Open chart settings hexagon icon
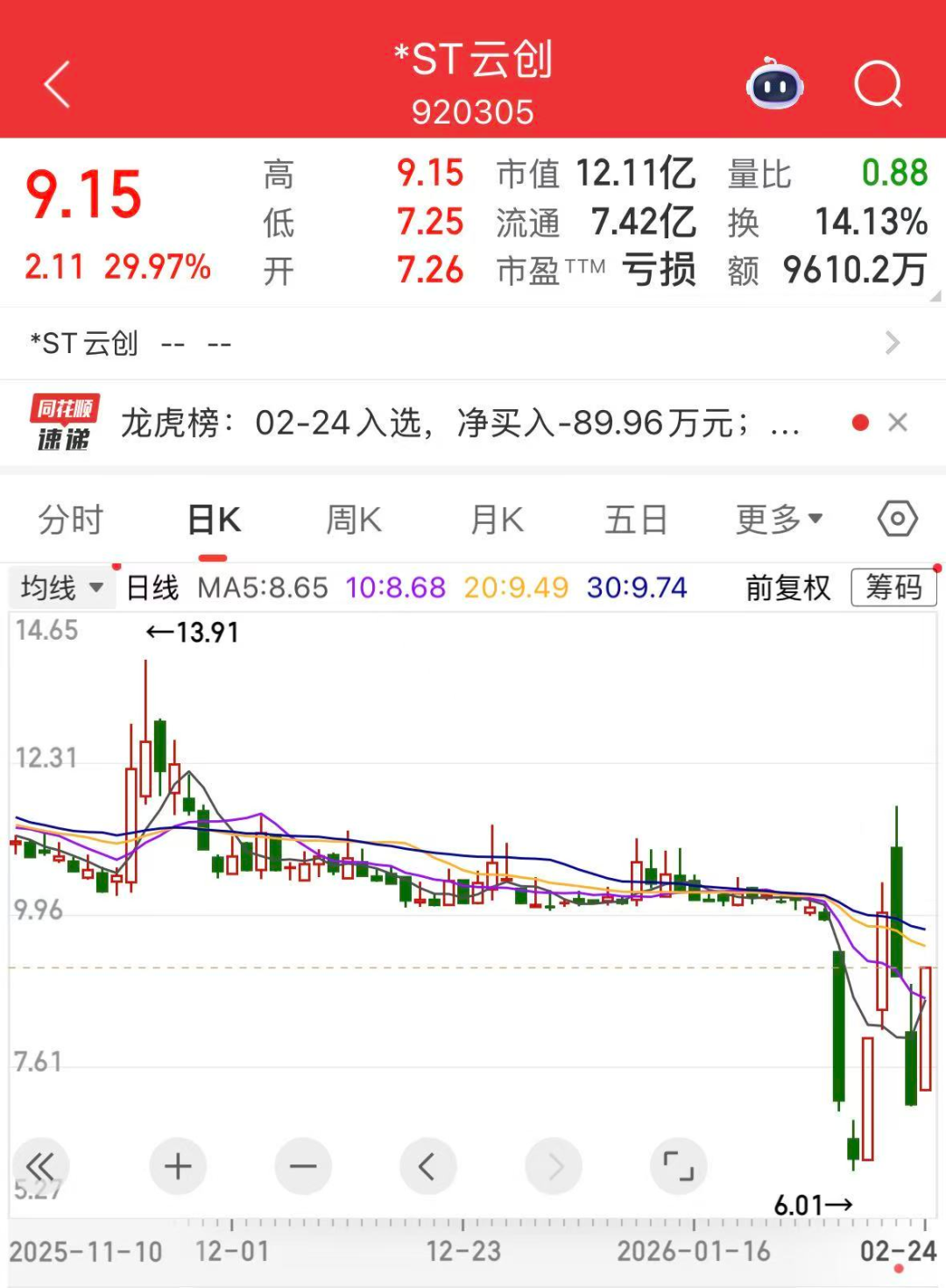This screenshot has width=946, height=1288. click(x=897, y=520)
